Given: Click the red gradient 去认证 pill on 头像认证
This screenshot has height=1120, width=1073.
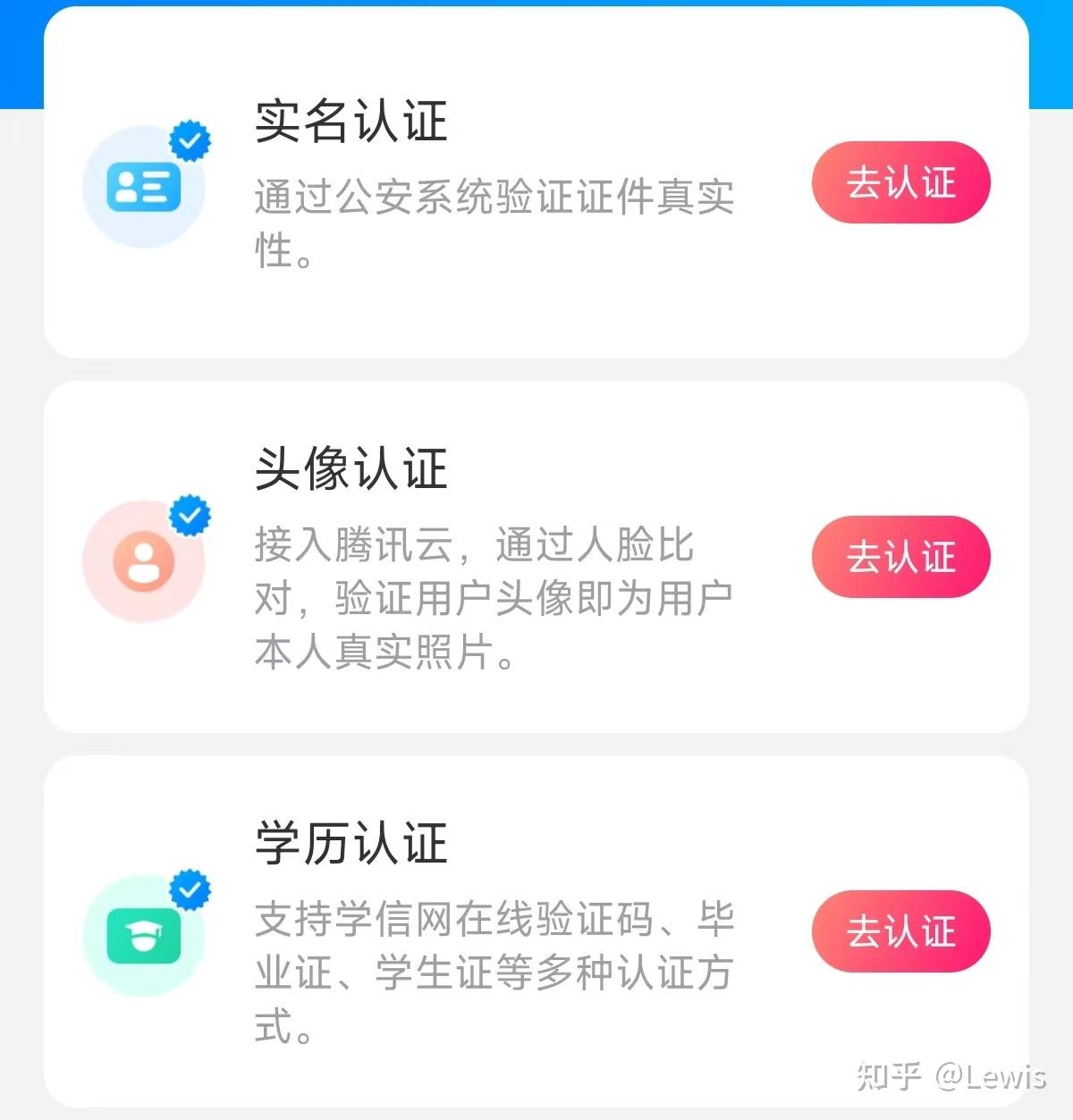Looking at the screenshot, I should 900,557.
